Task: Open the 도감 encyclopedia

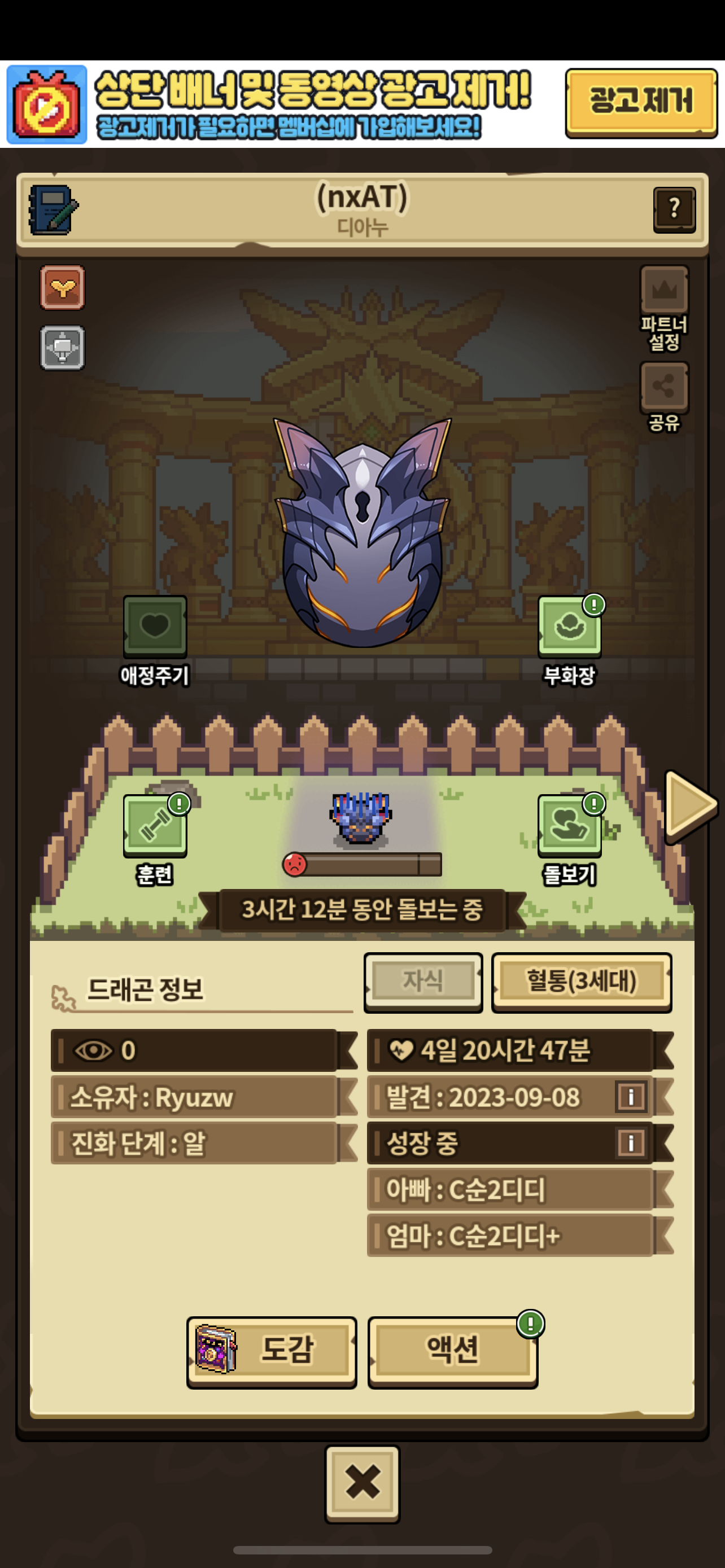Action: click(x=272, y=1352)
